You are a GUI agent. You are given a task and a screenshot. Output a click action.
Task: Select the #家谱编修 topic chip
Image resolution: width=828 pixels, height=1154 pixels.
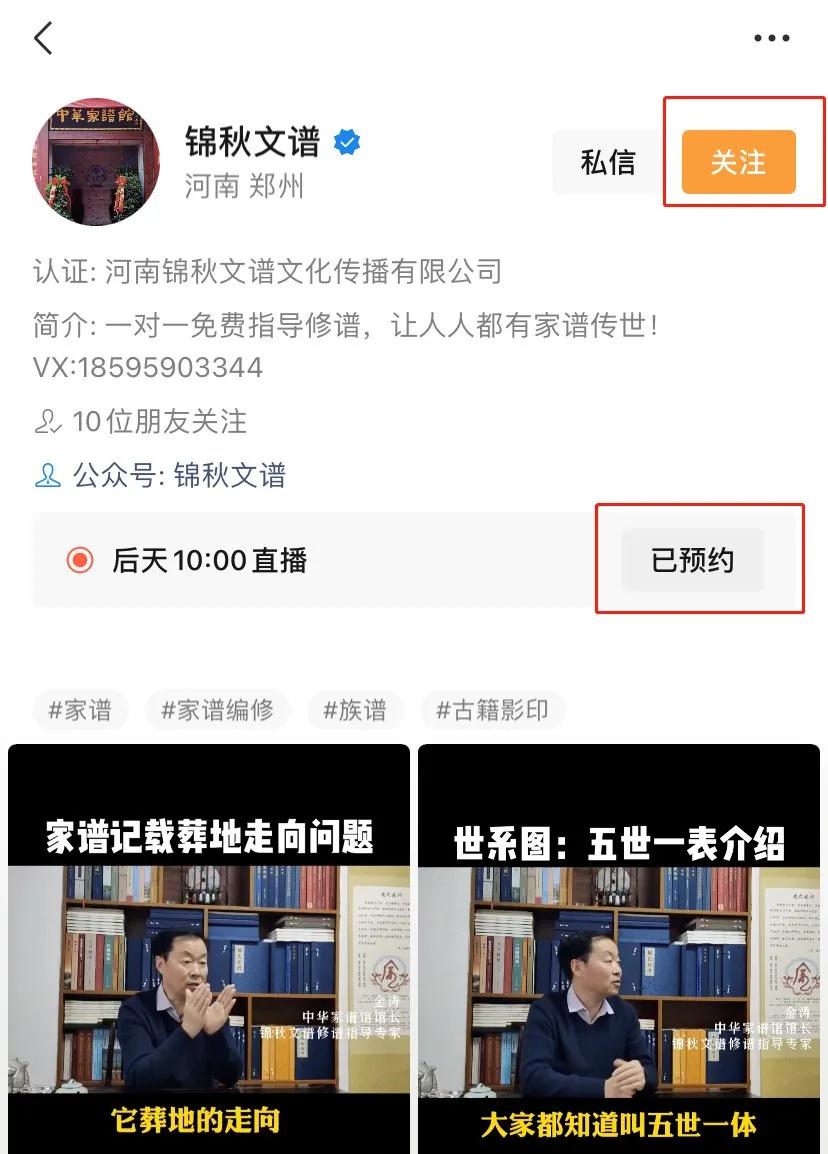217,711
